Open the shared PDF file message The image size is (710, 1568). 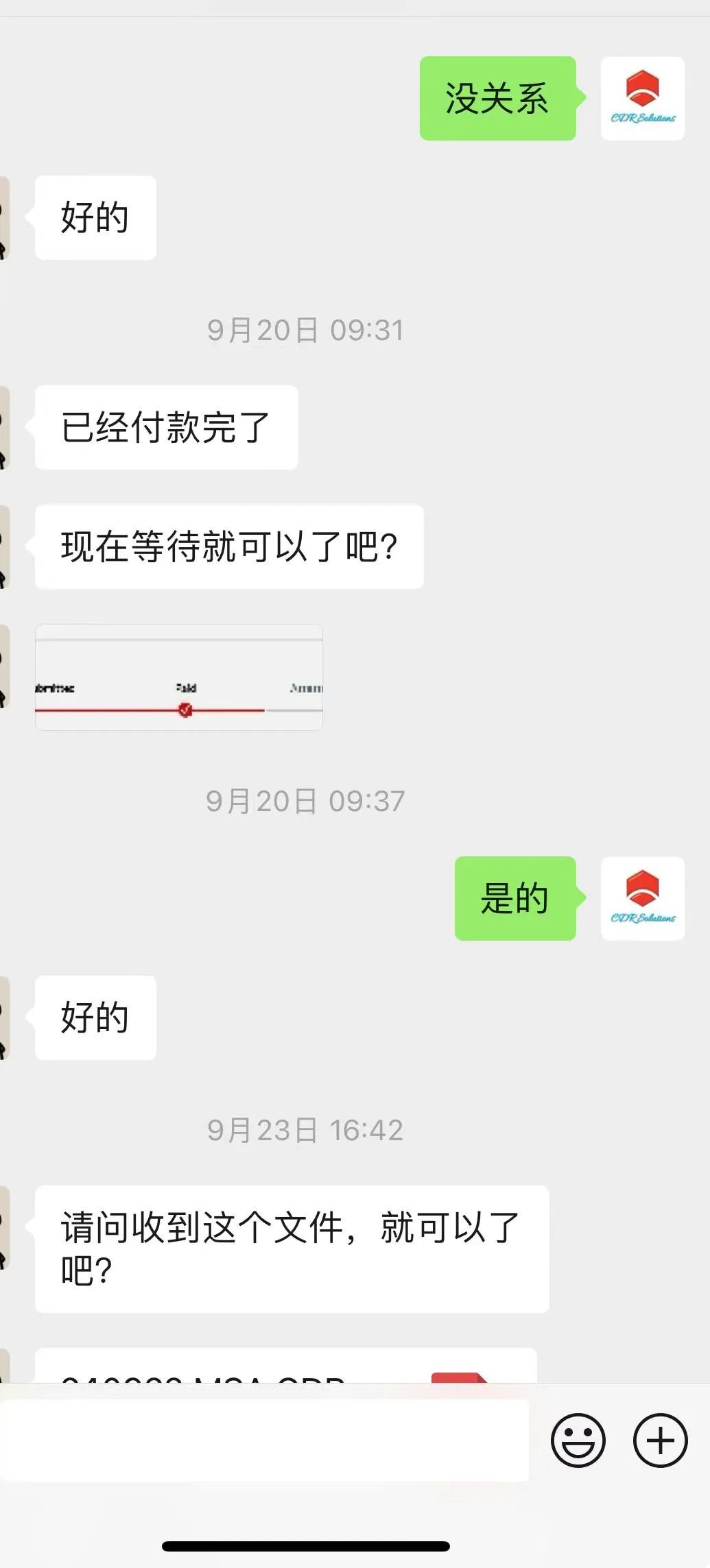(x=285, y=1367)
